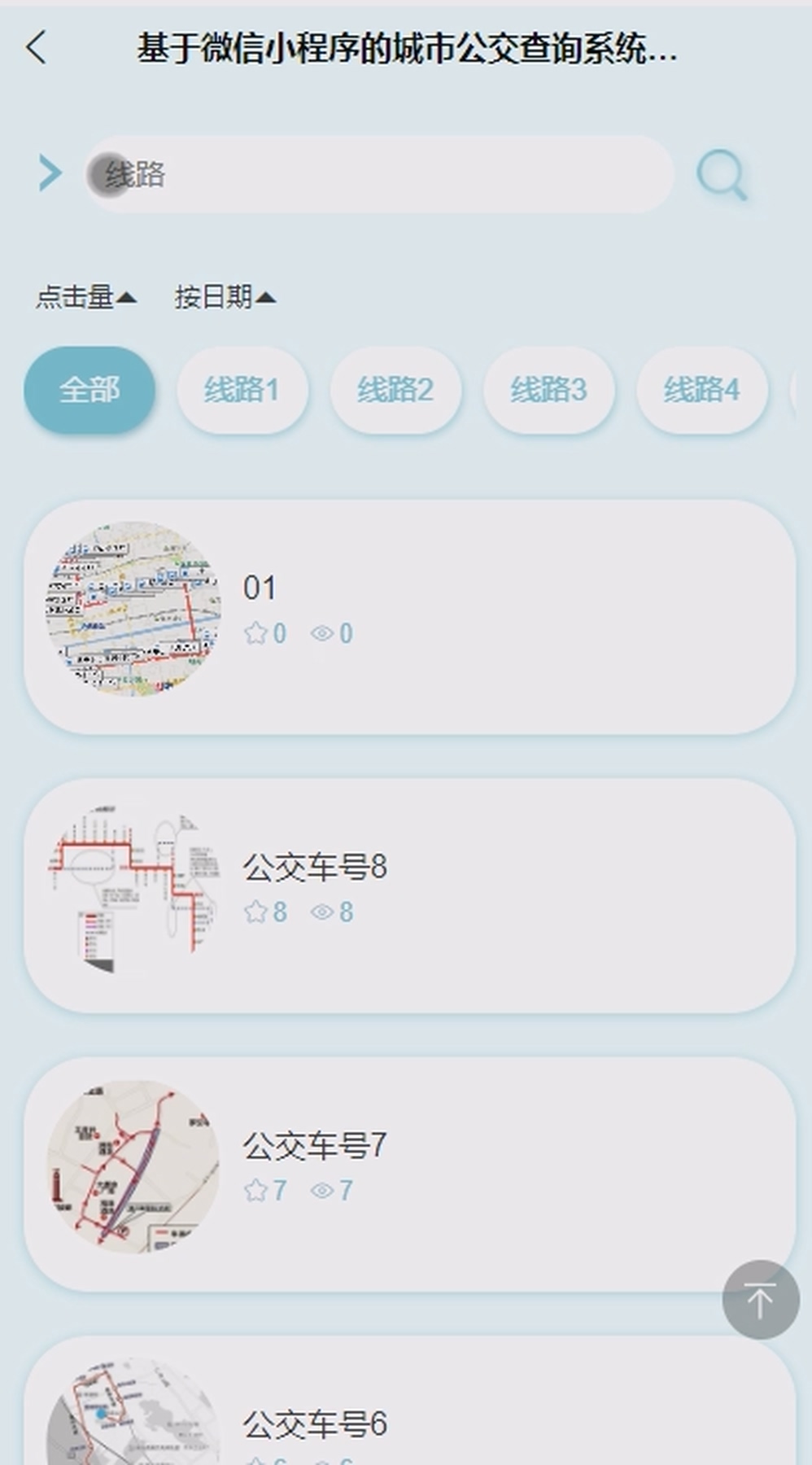Viewport: 812px width, 1465px height.
Task: Sort by 按日期
Action: [x=225, y=297]
